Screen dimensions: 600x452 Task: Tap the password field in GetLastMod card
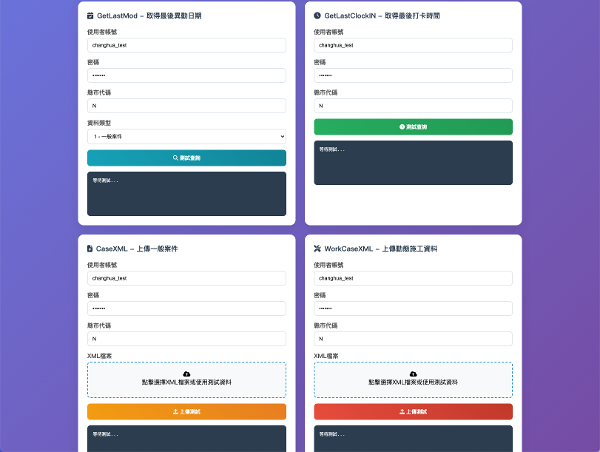pyautogui.click(x=186, y=75)
